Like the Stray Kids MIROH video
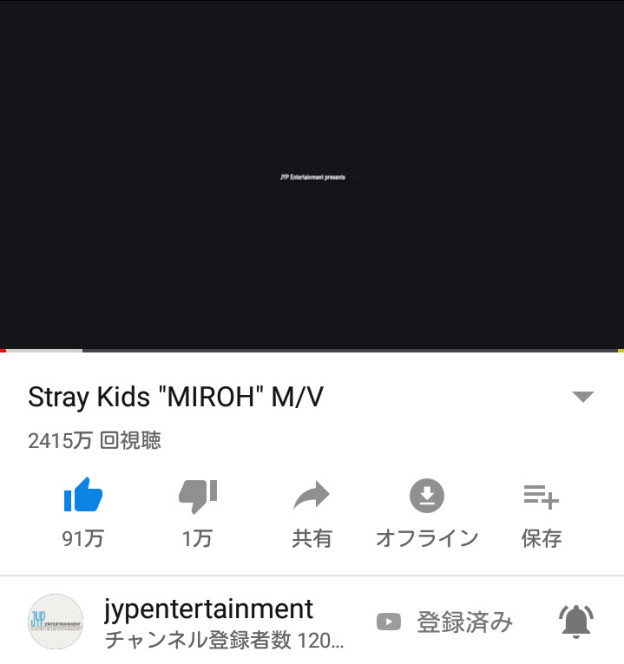624x664 pixels. (x=83, y=497)
